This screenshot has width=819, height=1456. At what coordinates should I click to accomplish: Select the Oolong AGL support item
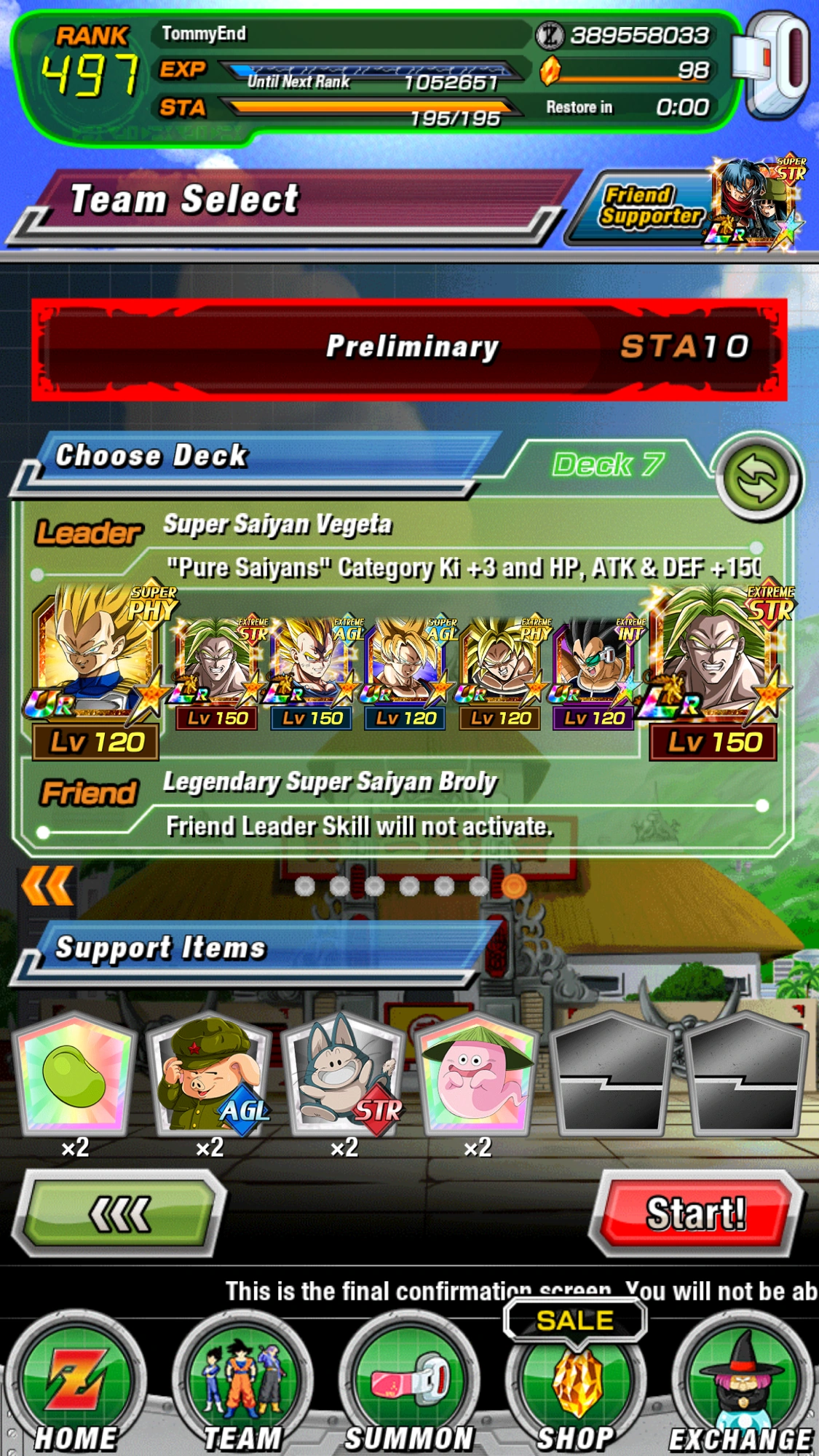tap(210, 1076)
